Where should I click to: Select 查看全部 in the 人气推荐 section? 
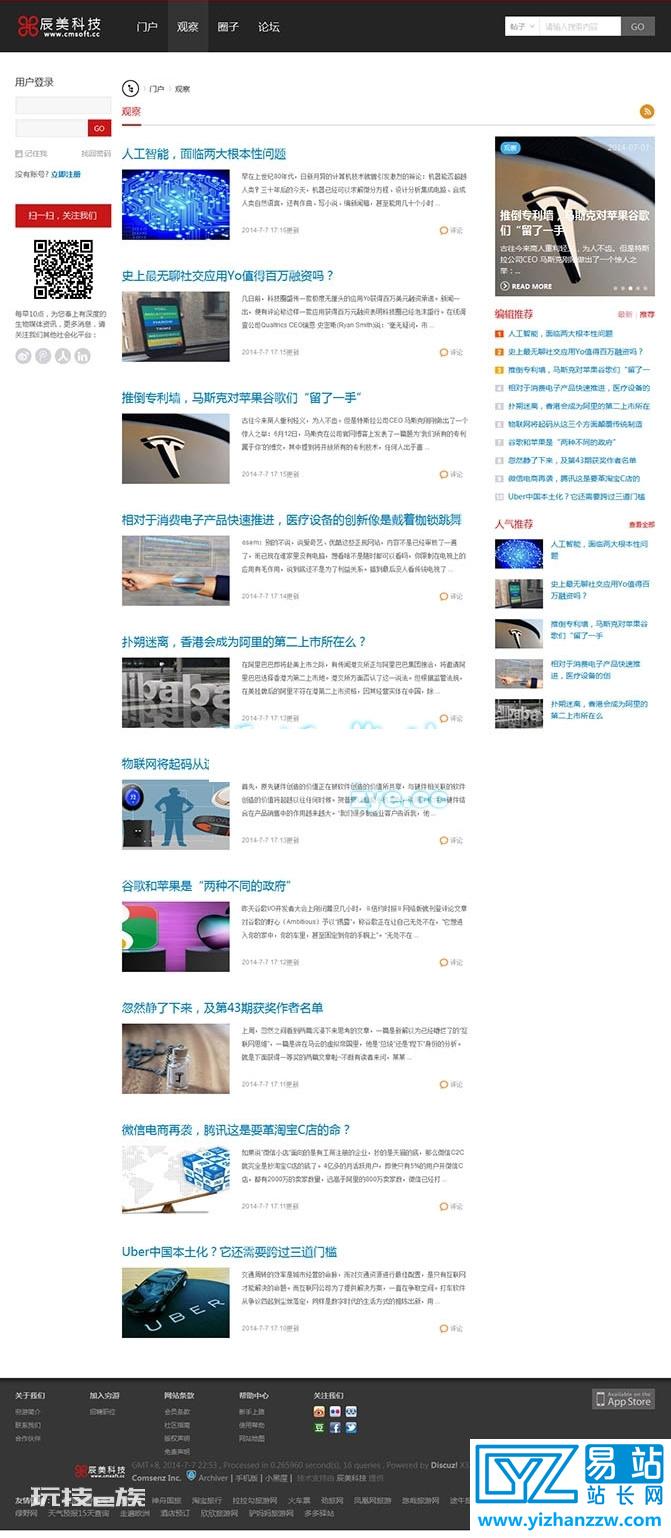tap(642, 524)
